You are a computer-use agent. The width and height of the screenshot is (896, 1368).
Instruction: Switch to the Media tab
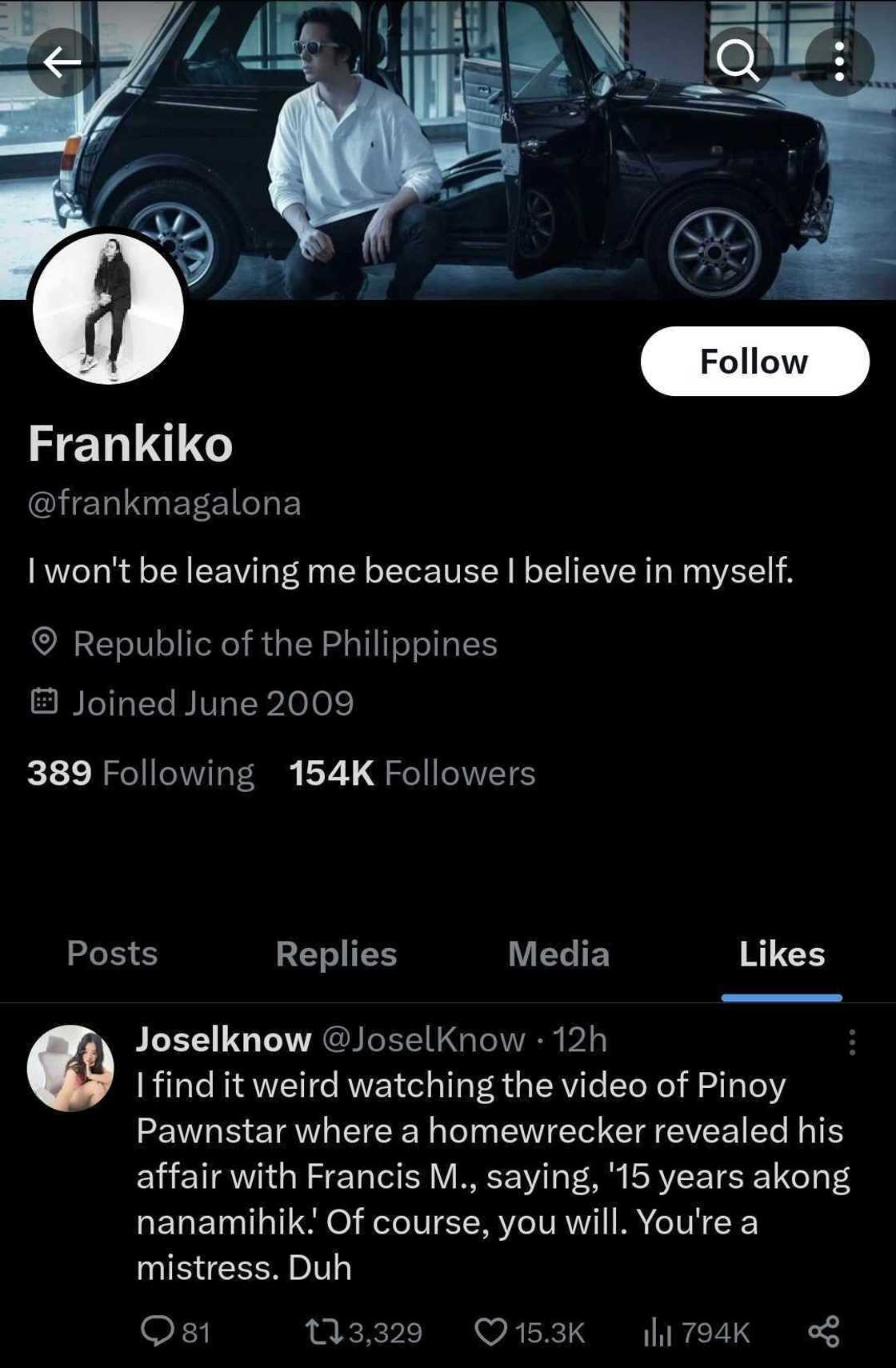[x=558, y=954]
